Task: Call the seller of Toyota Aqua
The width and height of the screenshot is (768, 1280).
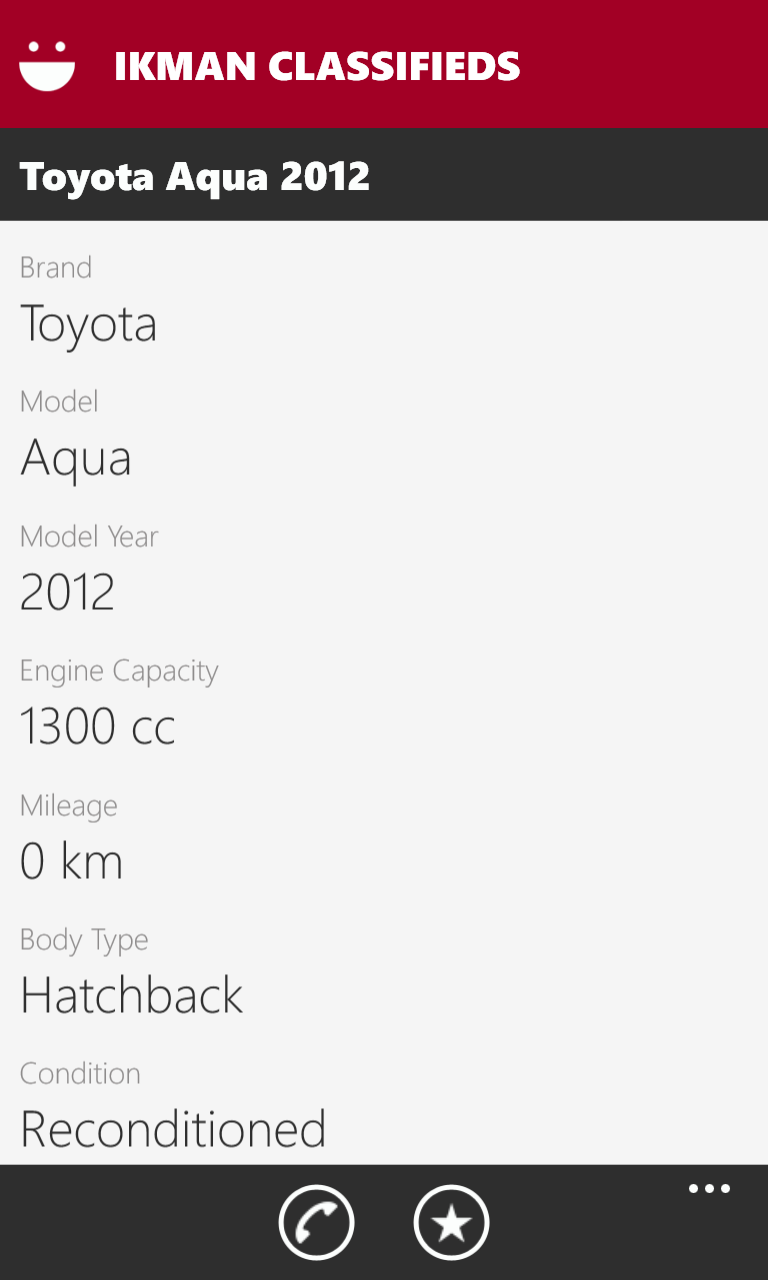Action: [x=316, y=1222]
